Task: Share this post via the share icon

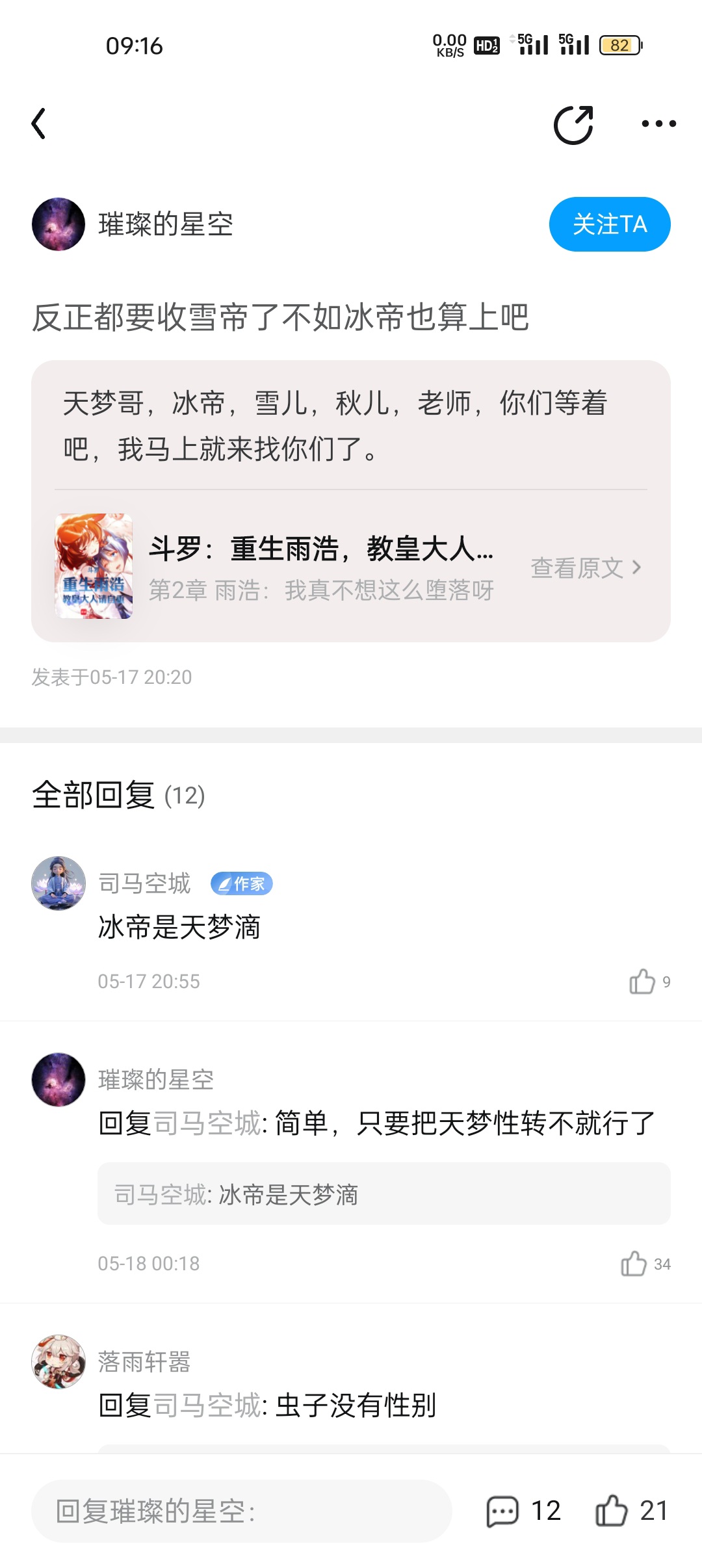Action: 573,124
